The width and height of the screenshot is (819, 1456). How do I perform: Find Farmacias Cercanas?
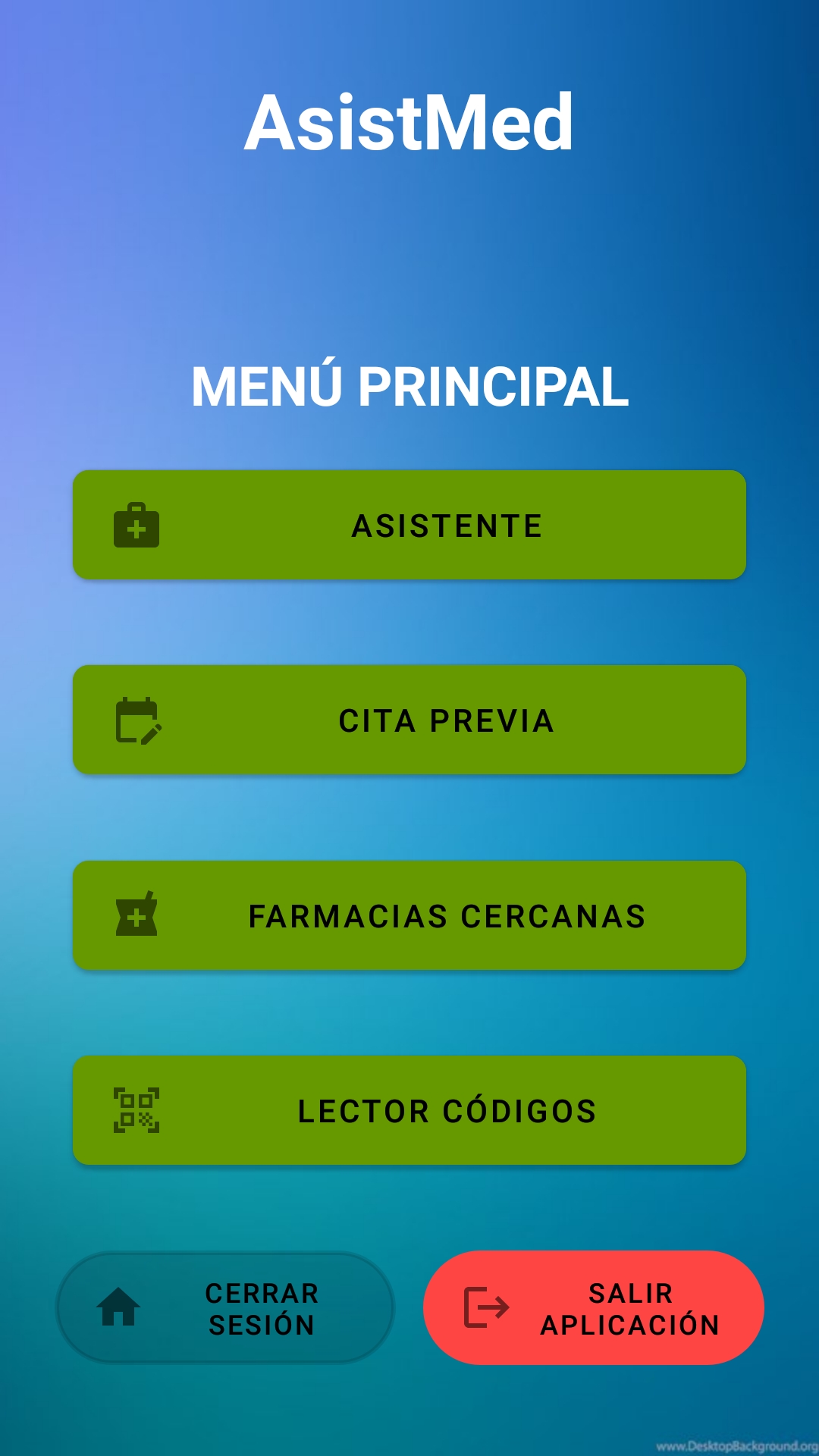[409, 915]
